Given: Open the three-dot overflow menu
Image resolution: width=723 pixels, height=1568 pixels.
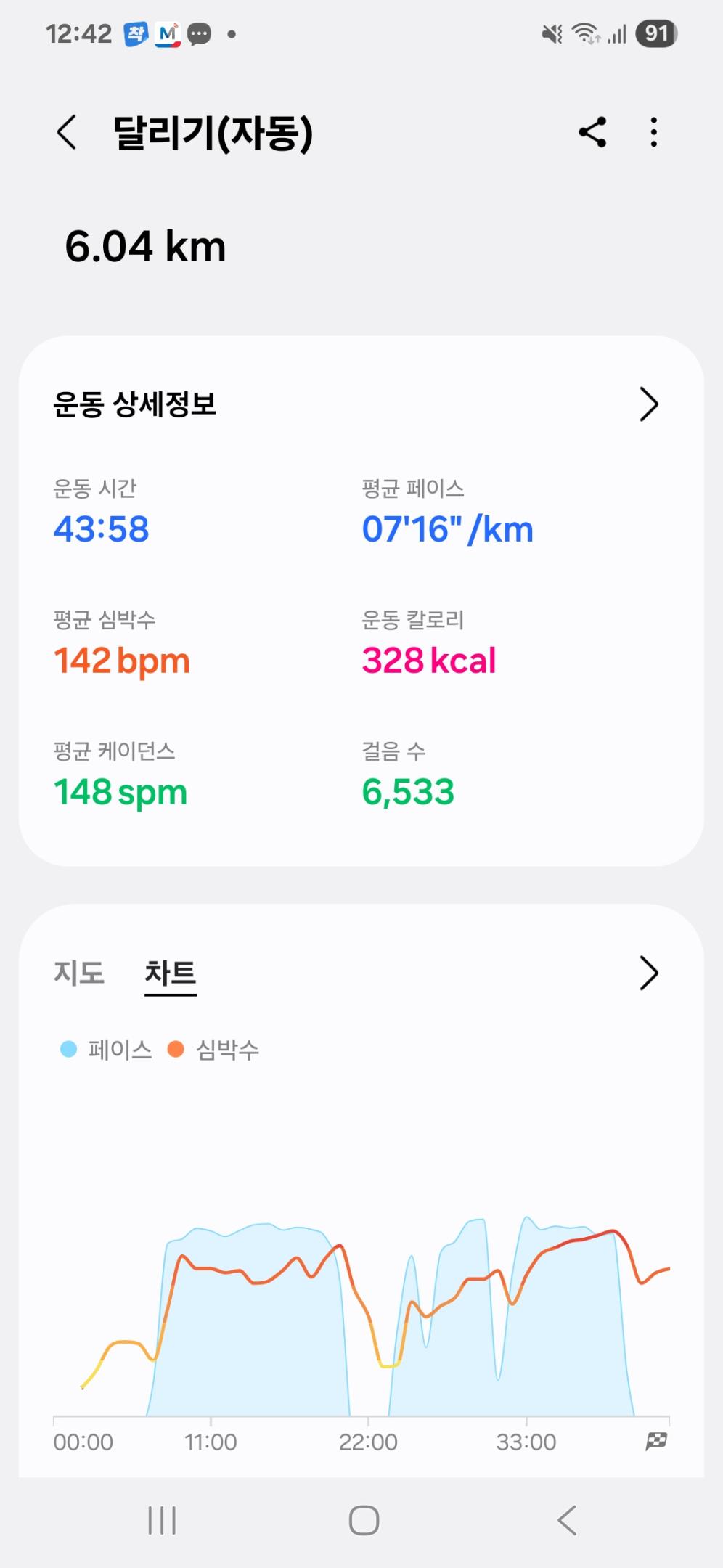Looking at the screenshot, I should point(654,132).
